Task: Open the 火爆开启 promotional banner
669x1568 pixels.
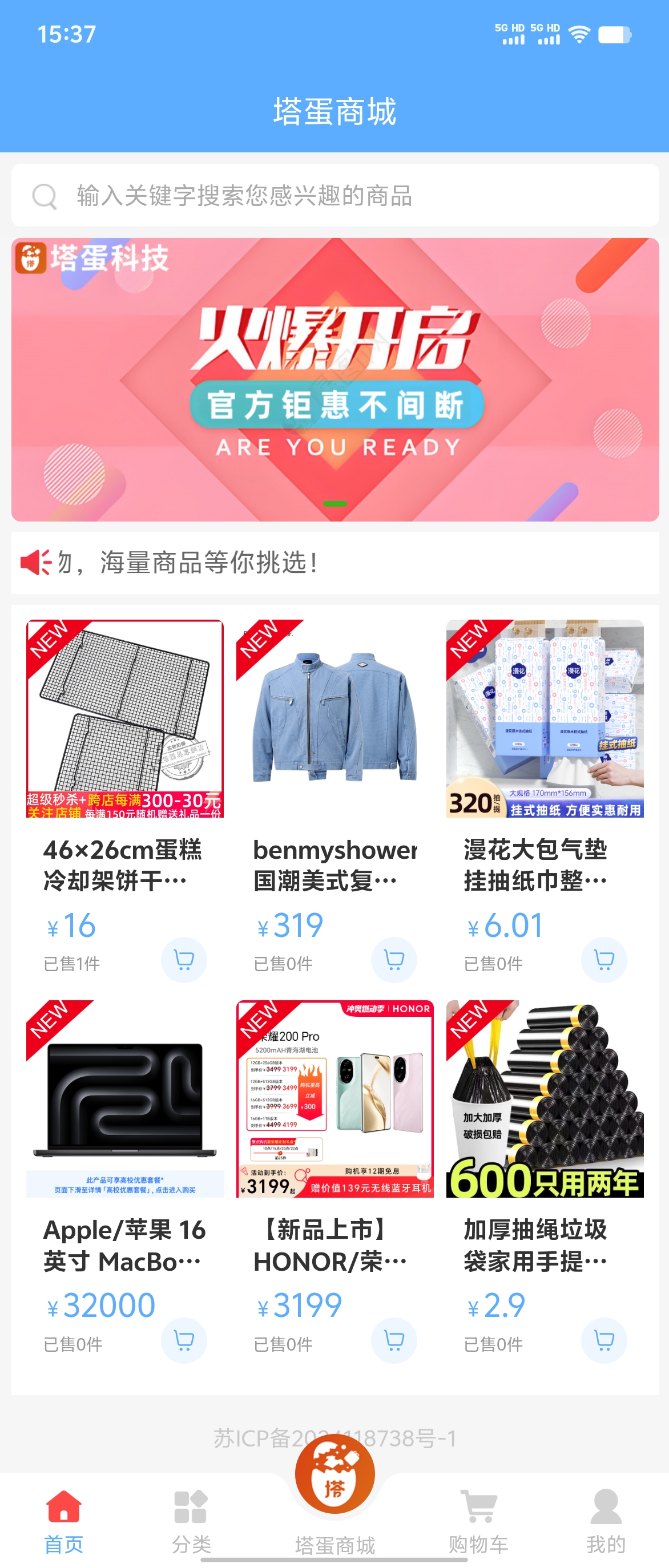Action: (335, 379)
